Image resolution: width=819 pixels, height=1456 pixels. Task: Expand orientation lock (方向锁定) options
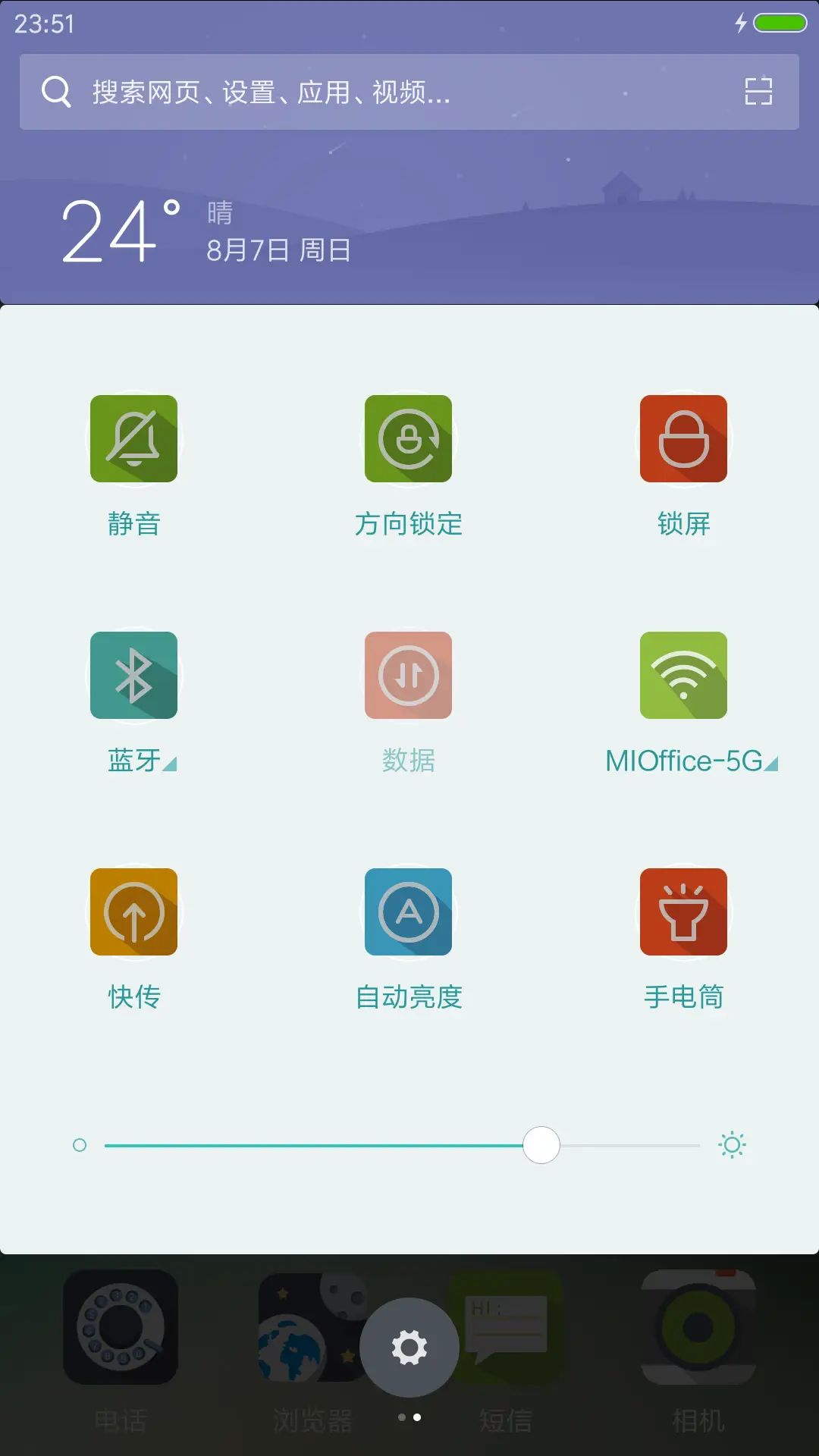(x=408, y=439)
